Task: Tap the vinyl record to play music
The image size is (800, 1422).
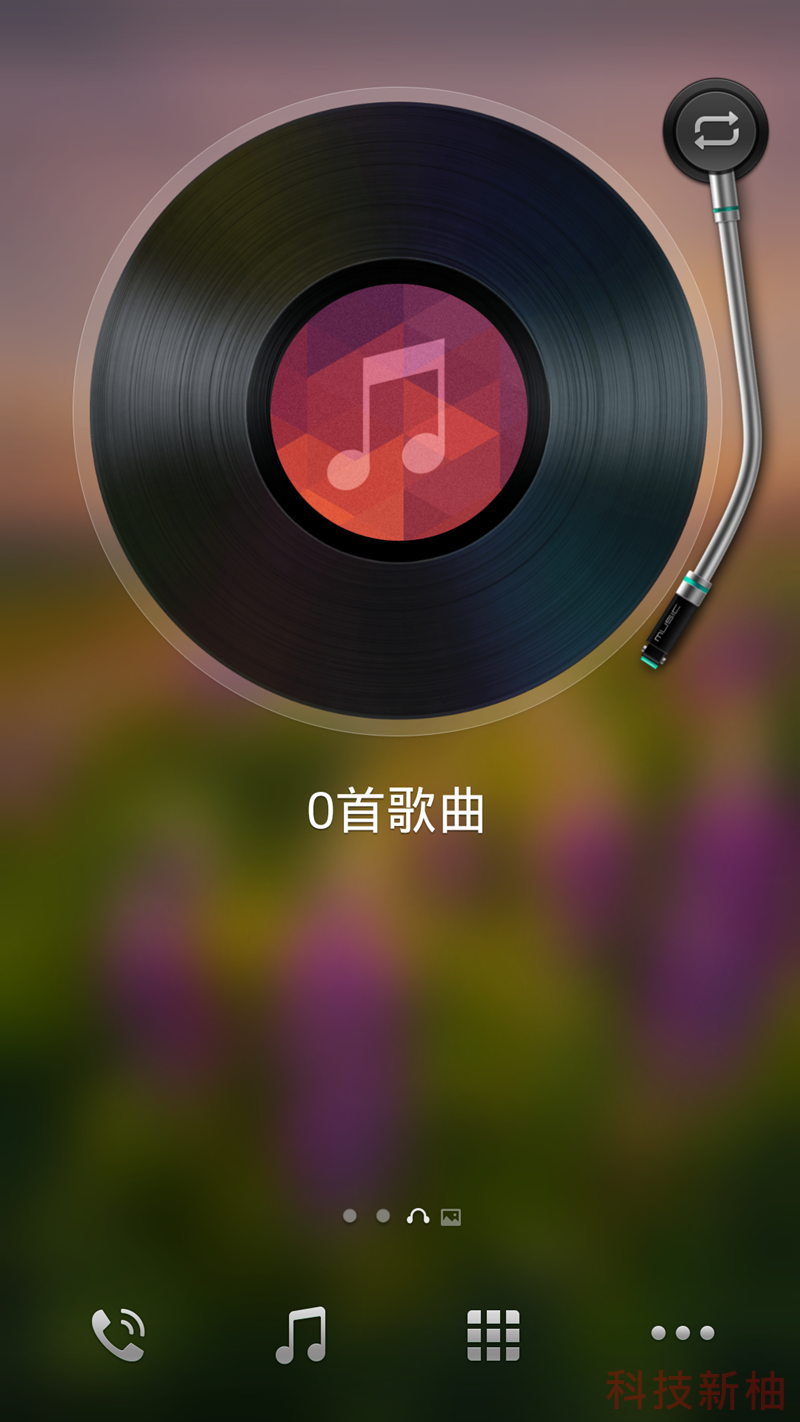Action: tap(398, 411)
